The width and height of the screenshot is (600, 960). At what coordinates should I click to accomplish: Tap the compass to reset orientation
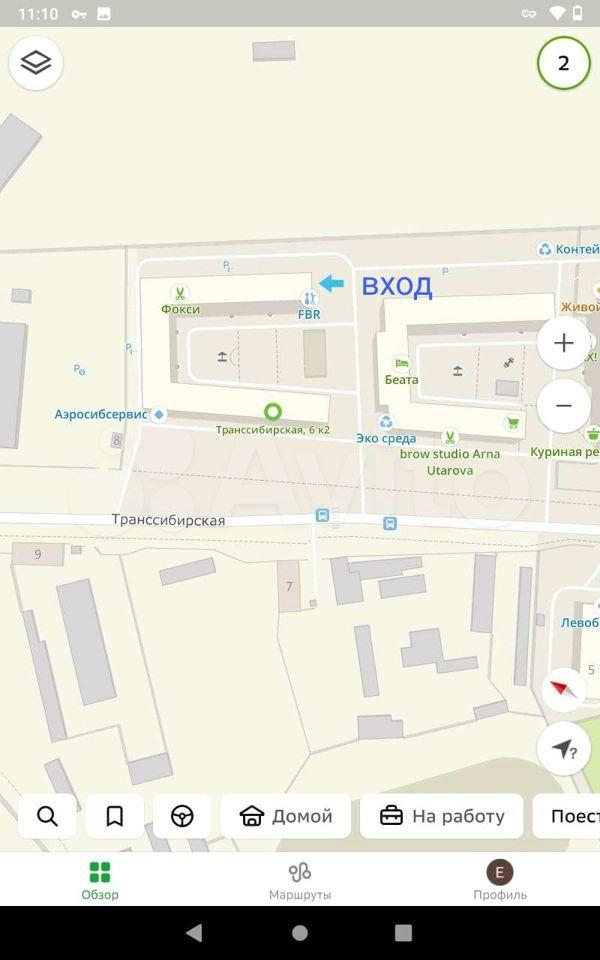pos(563,689)
